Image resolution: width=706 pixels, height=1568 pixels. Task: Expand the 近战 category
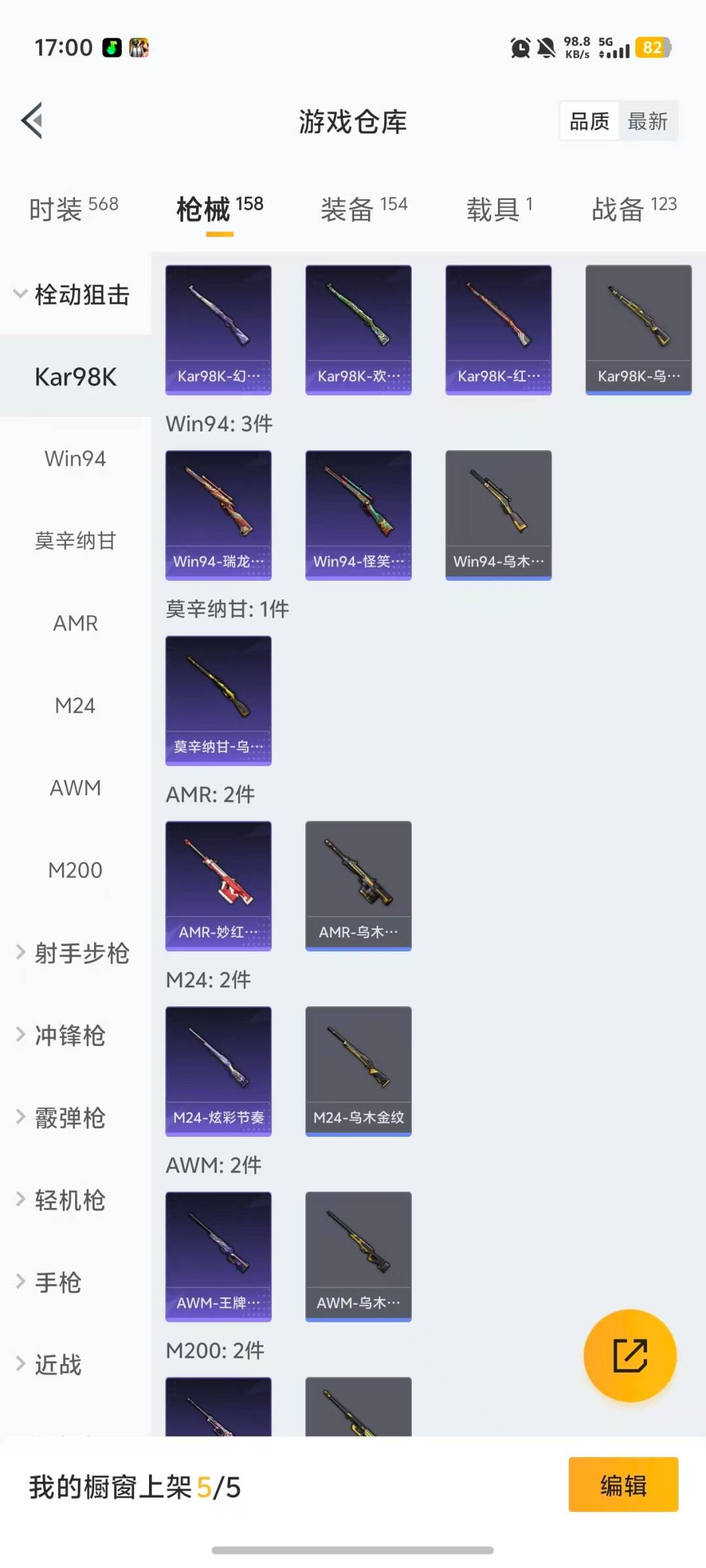coord(62,1364)
